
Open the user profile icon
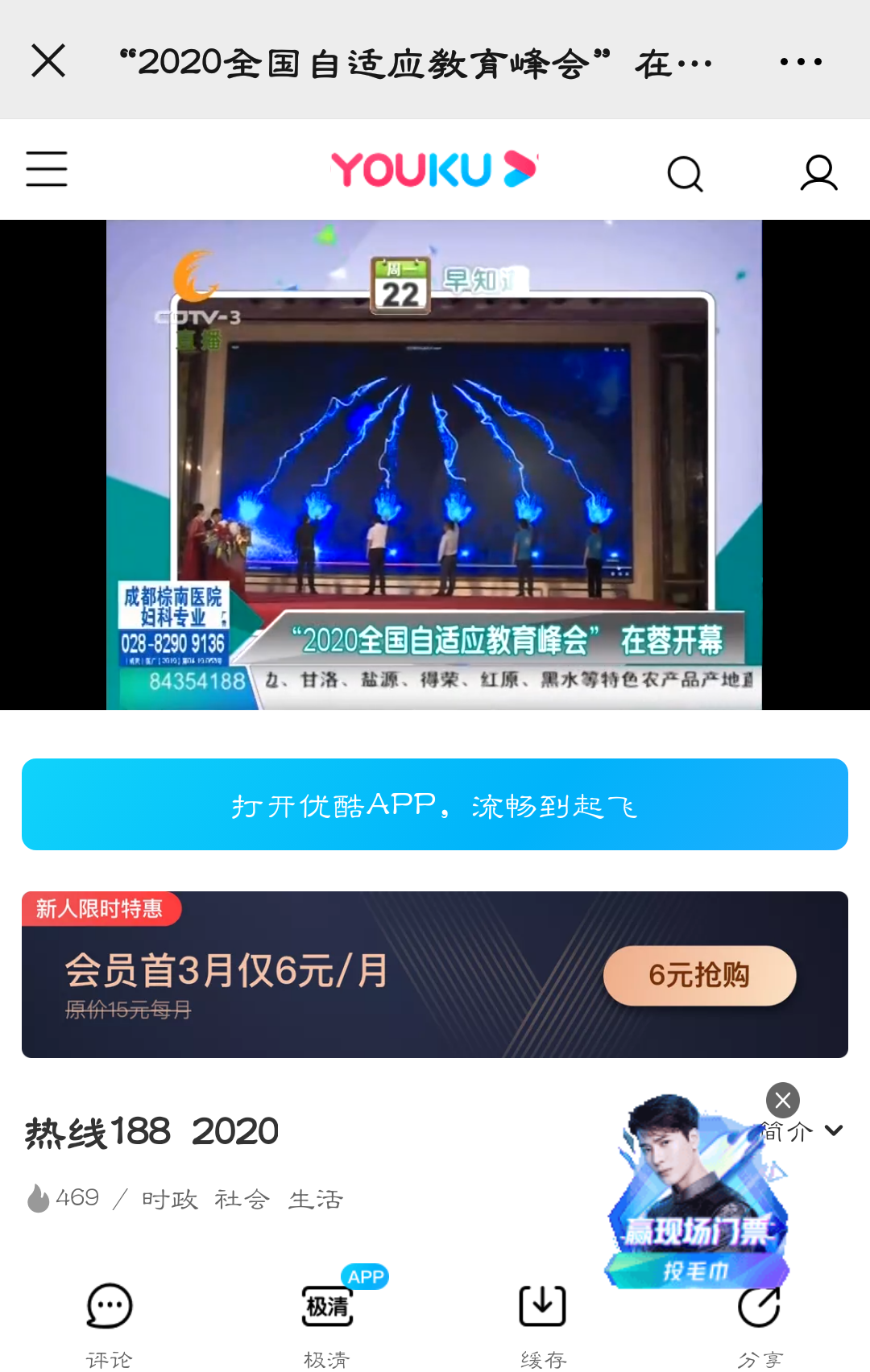pos(818,172)
